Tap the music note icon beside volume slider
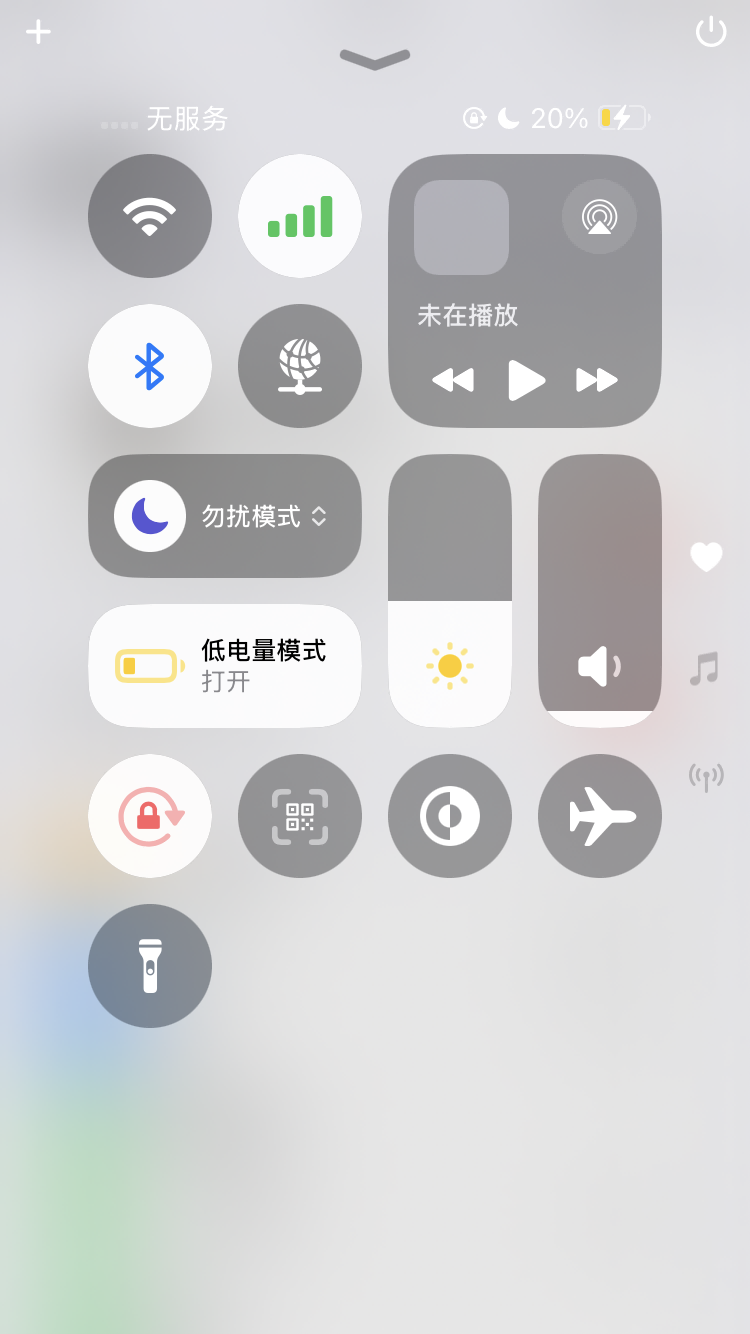The image size is (750, 1334). 704,667
